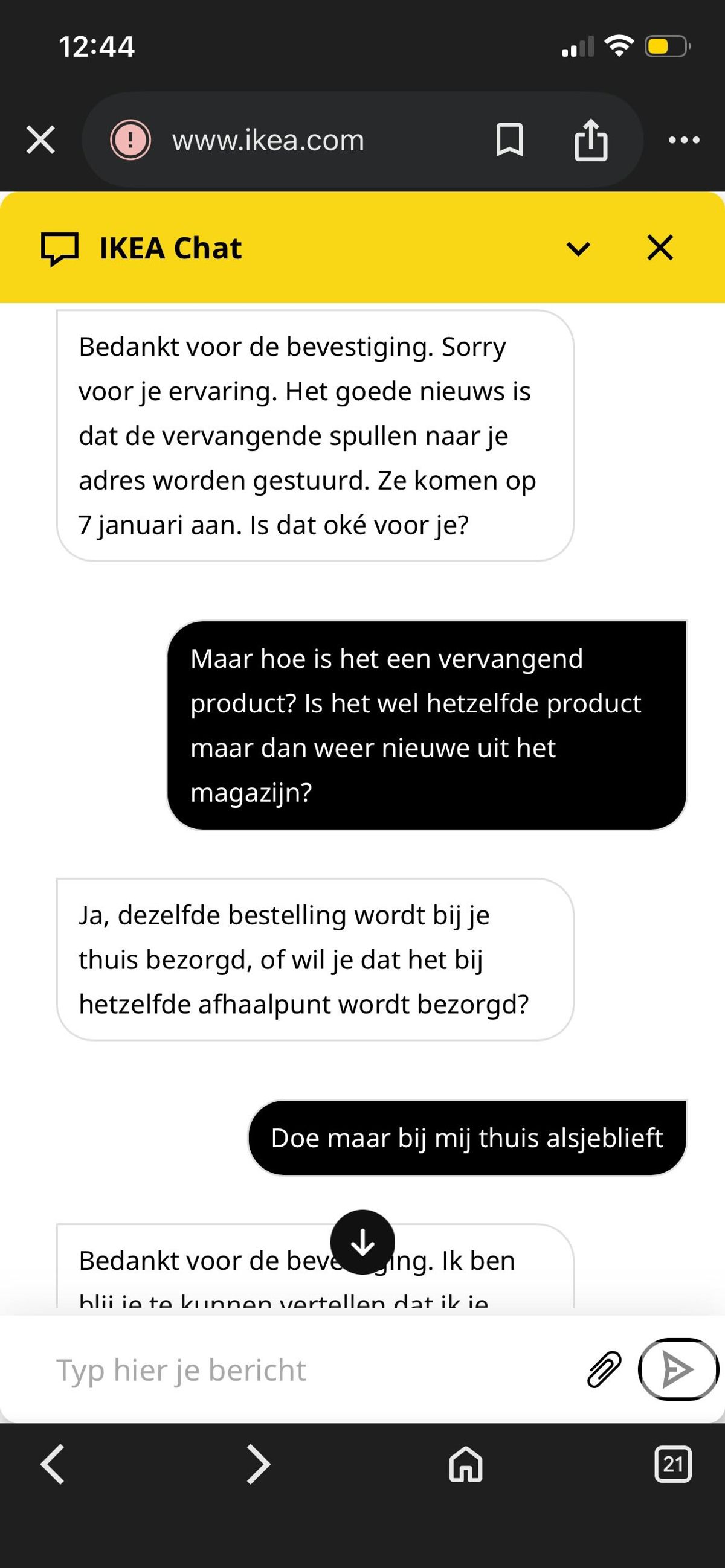Go back to the previous page

53,1465
